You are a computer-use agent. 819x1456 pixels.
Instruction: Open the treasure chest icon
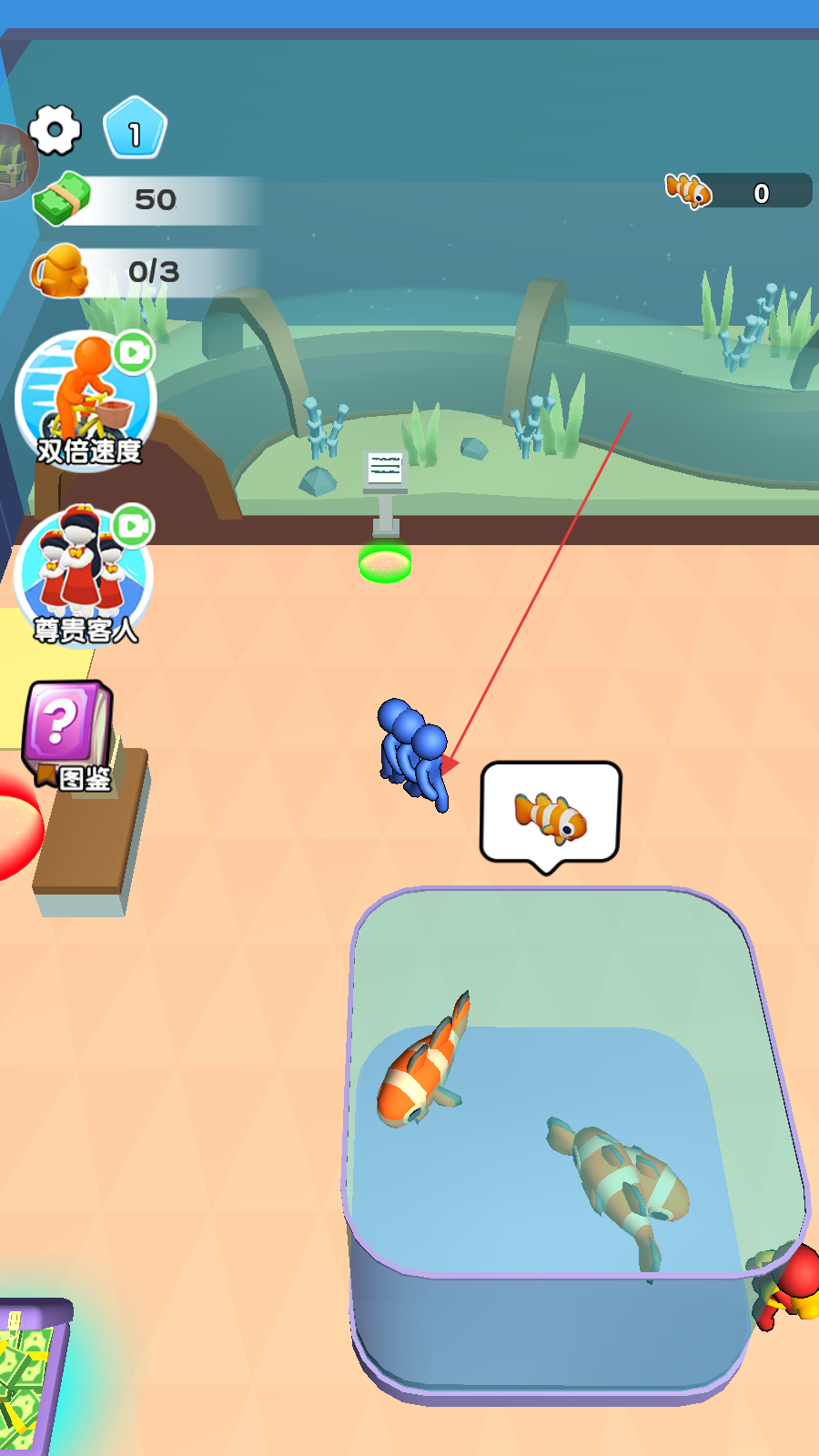[x=15, y=162]
